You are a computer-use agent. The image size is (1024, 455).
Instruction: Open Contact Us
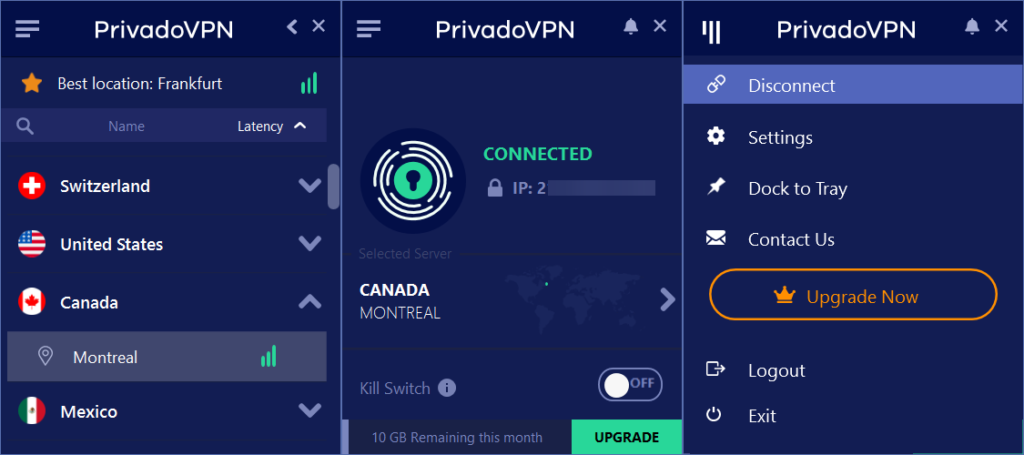pyautogui.click(x=791, y=239)
